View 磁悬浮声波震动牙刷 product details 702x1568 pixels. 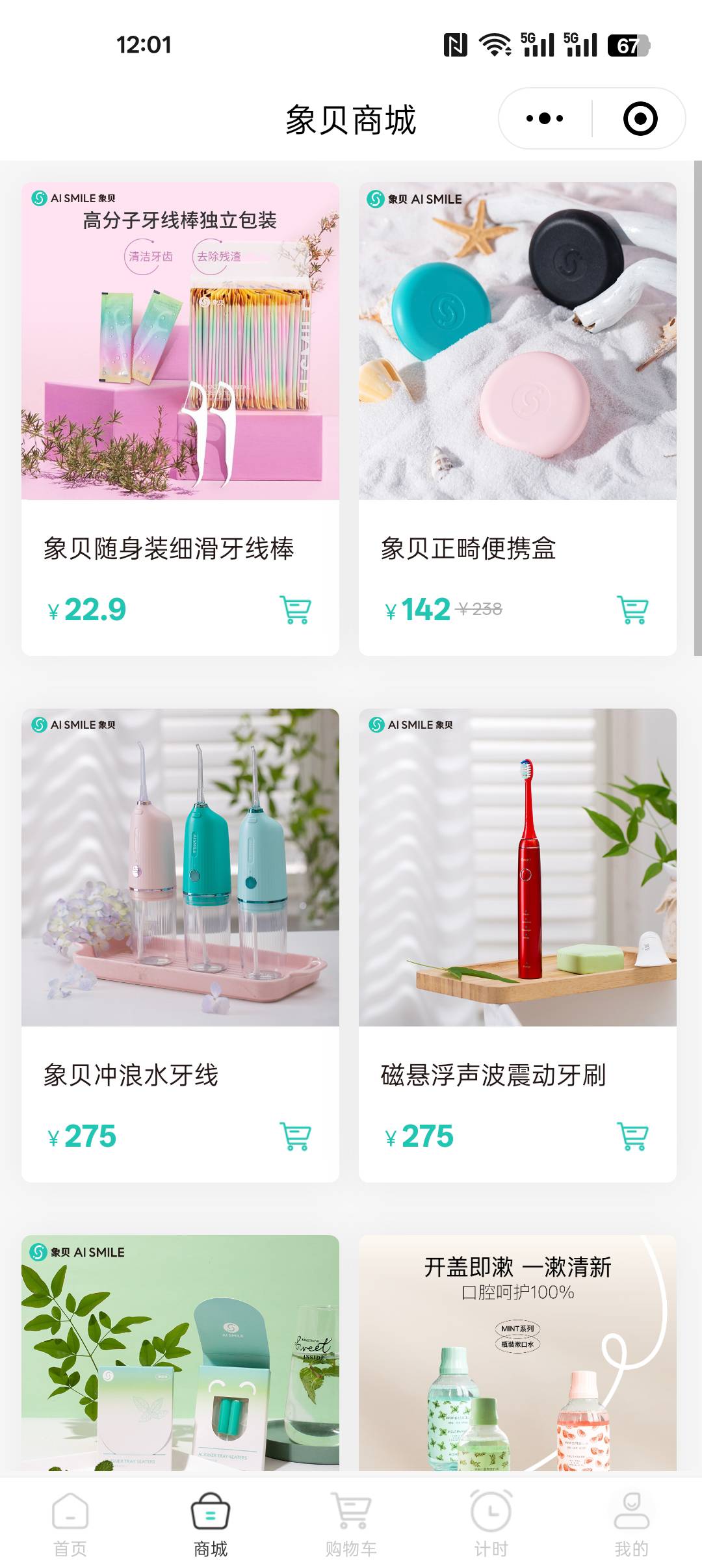pyautogui.click(x=517, y=910)
